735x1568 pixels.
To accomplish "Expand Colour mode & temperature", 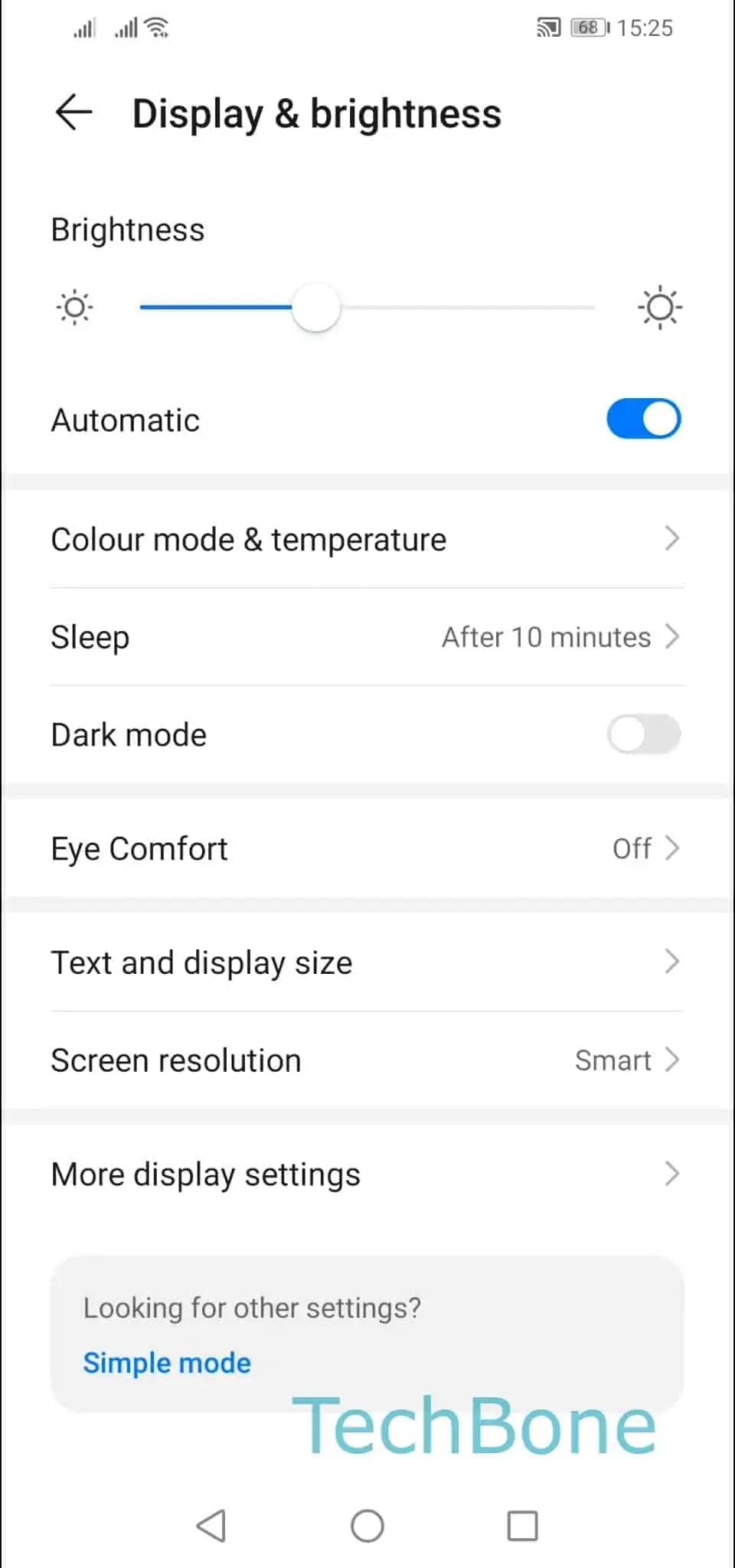I will click(x=367, y=538).
